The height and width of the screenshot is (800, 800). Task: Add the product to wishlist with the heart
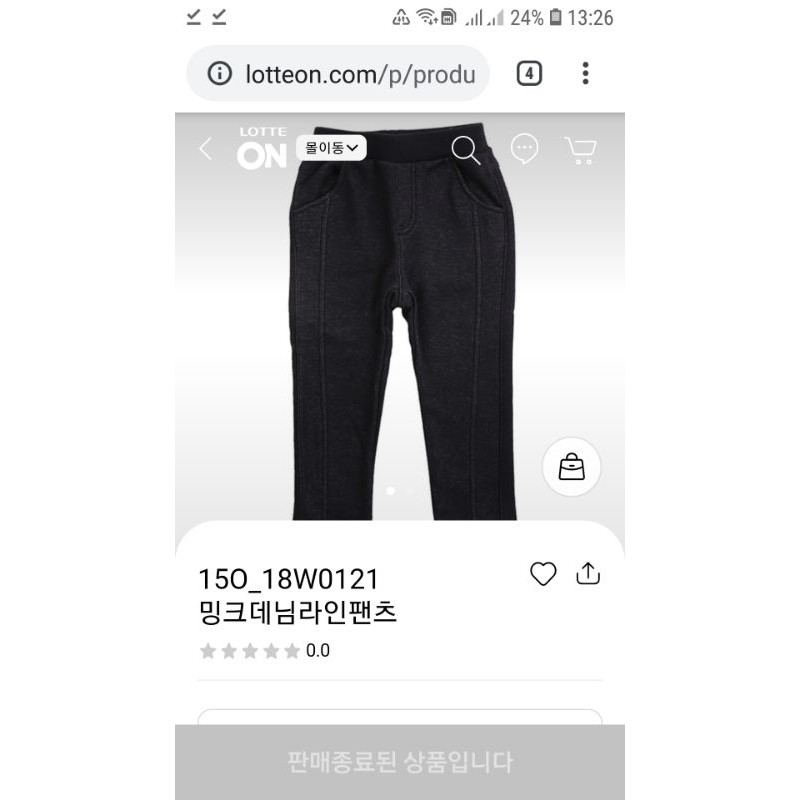543,573
